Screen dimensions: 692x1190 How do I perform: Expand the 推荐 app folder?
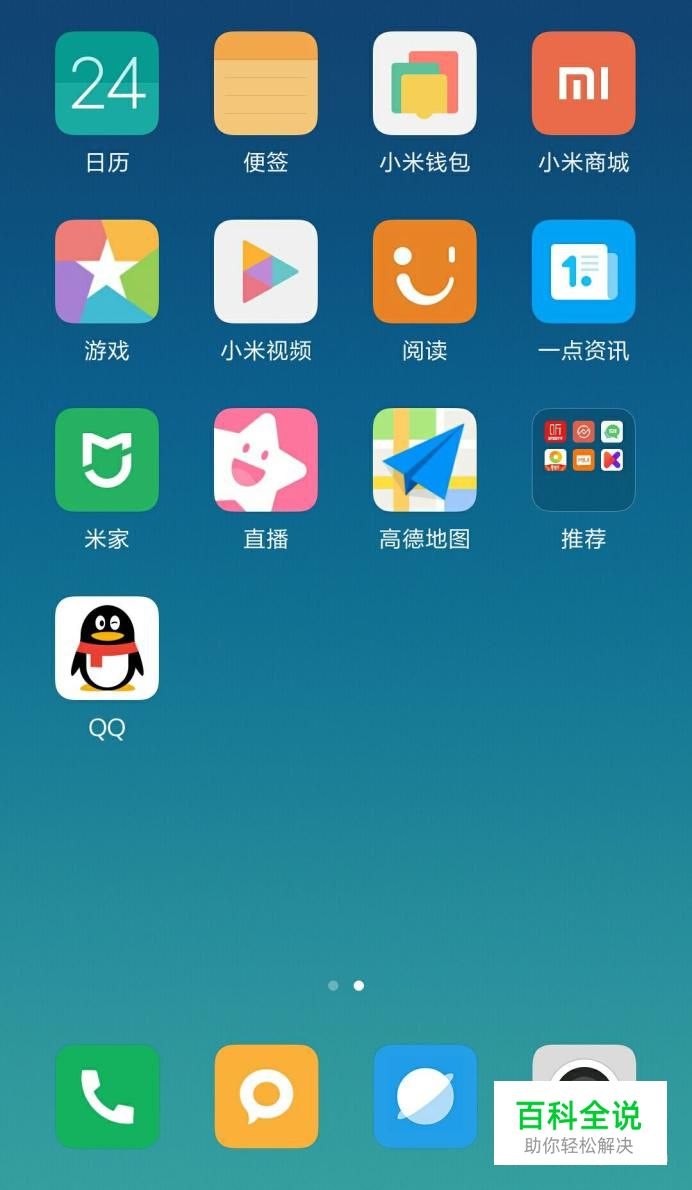pos(584,460)
